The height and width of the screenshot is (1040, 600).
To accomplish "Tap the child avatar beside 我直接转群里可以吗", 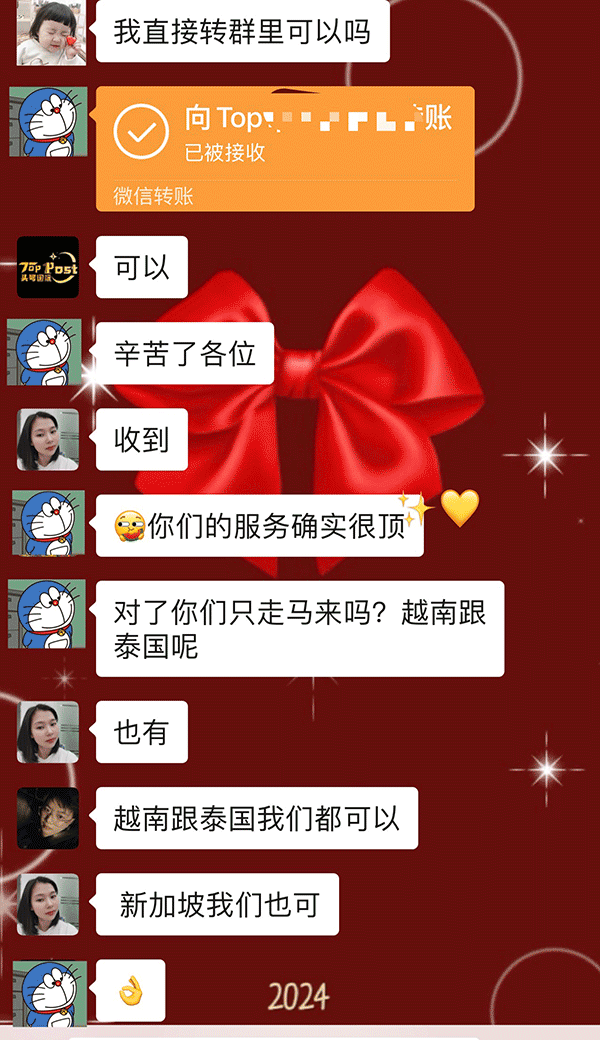I will tap(48, 32).
